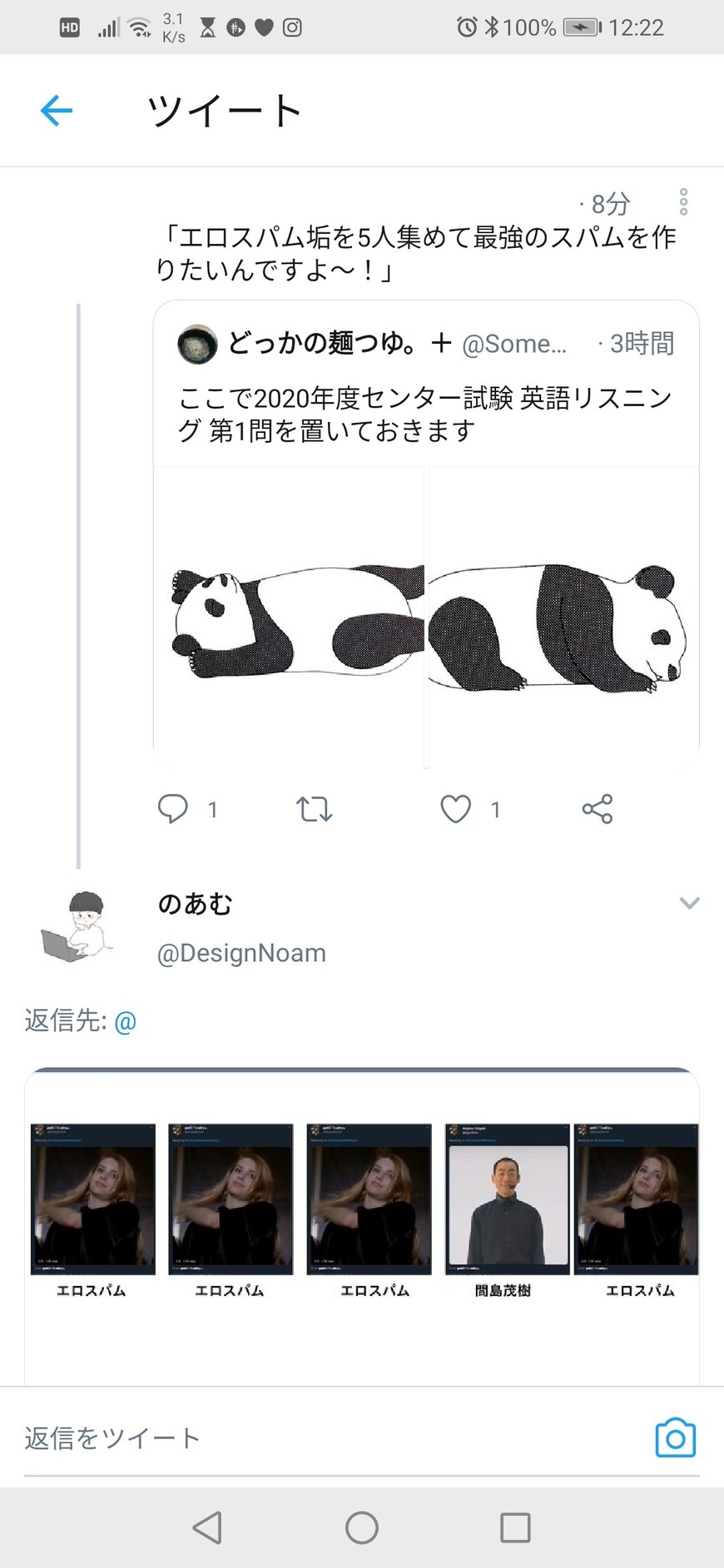This screenshot has width=724, height=1568.
Task: Attach a photo with the camera icon
Action: 675,1438
